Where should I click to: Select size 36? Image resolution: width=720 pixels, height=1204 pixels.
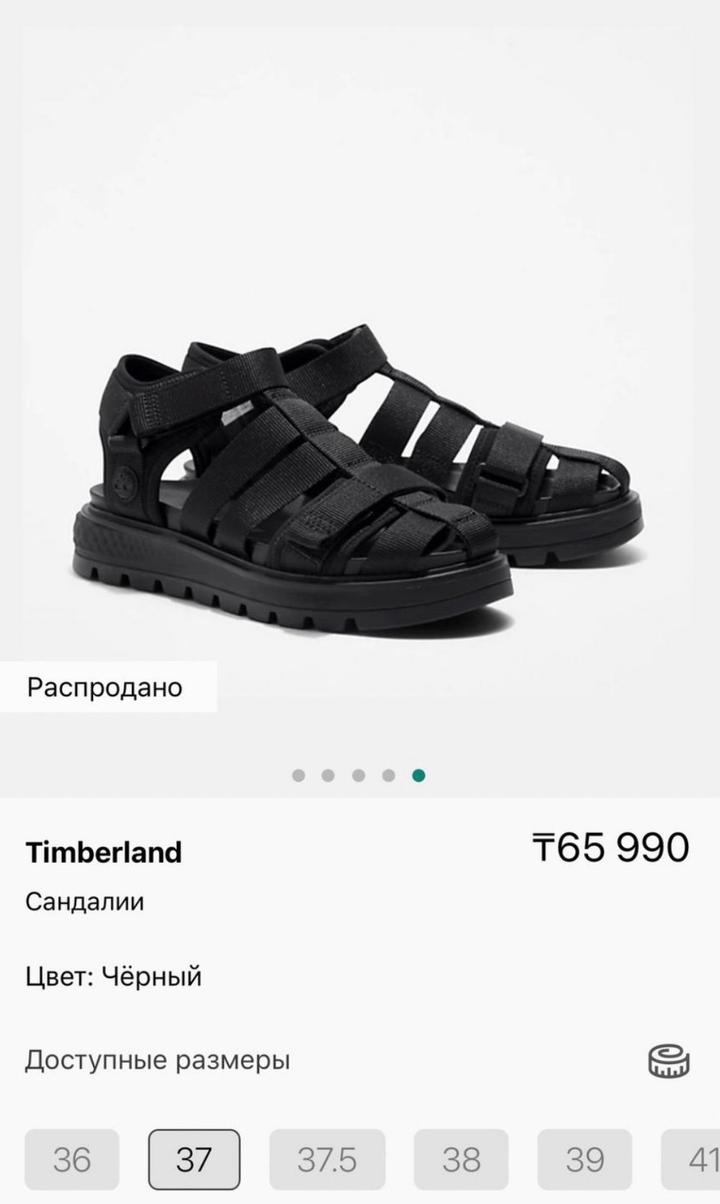click(x=72, y=1160)
